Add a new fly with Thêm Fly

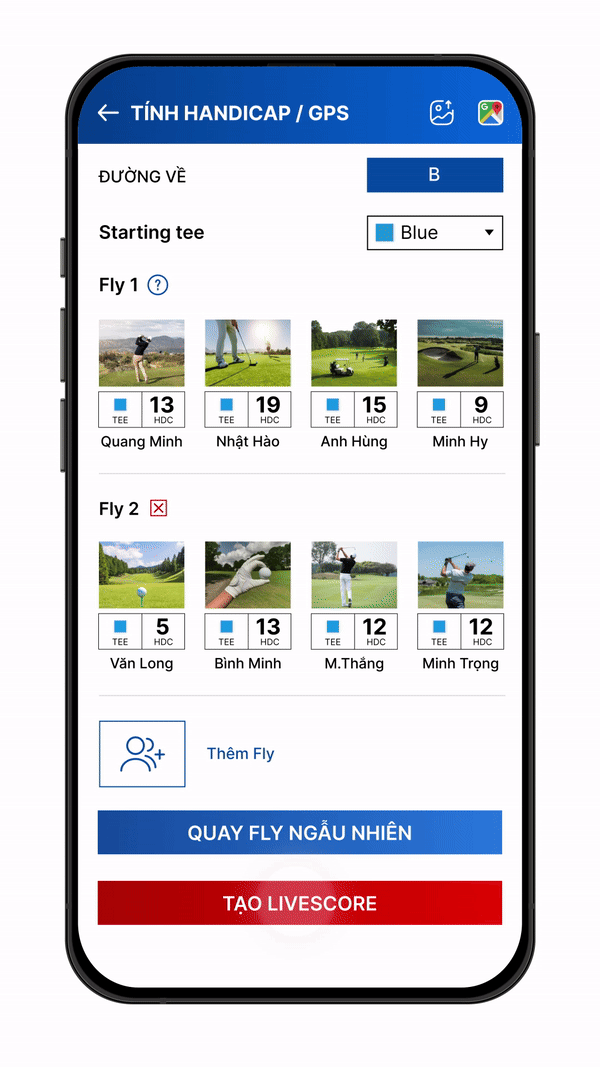[x=142, y=754]
